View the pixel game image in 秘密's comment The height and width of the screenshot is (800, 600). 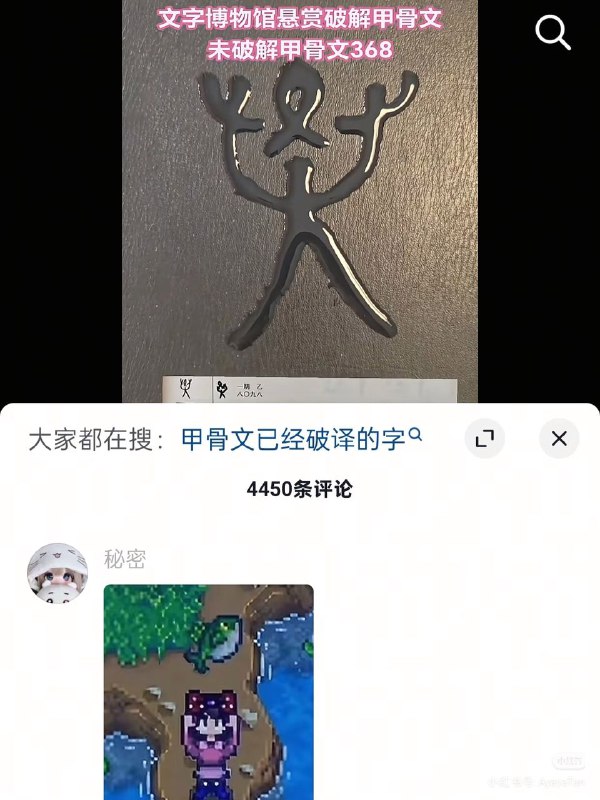(x=208, y=690)
